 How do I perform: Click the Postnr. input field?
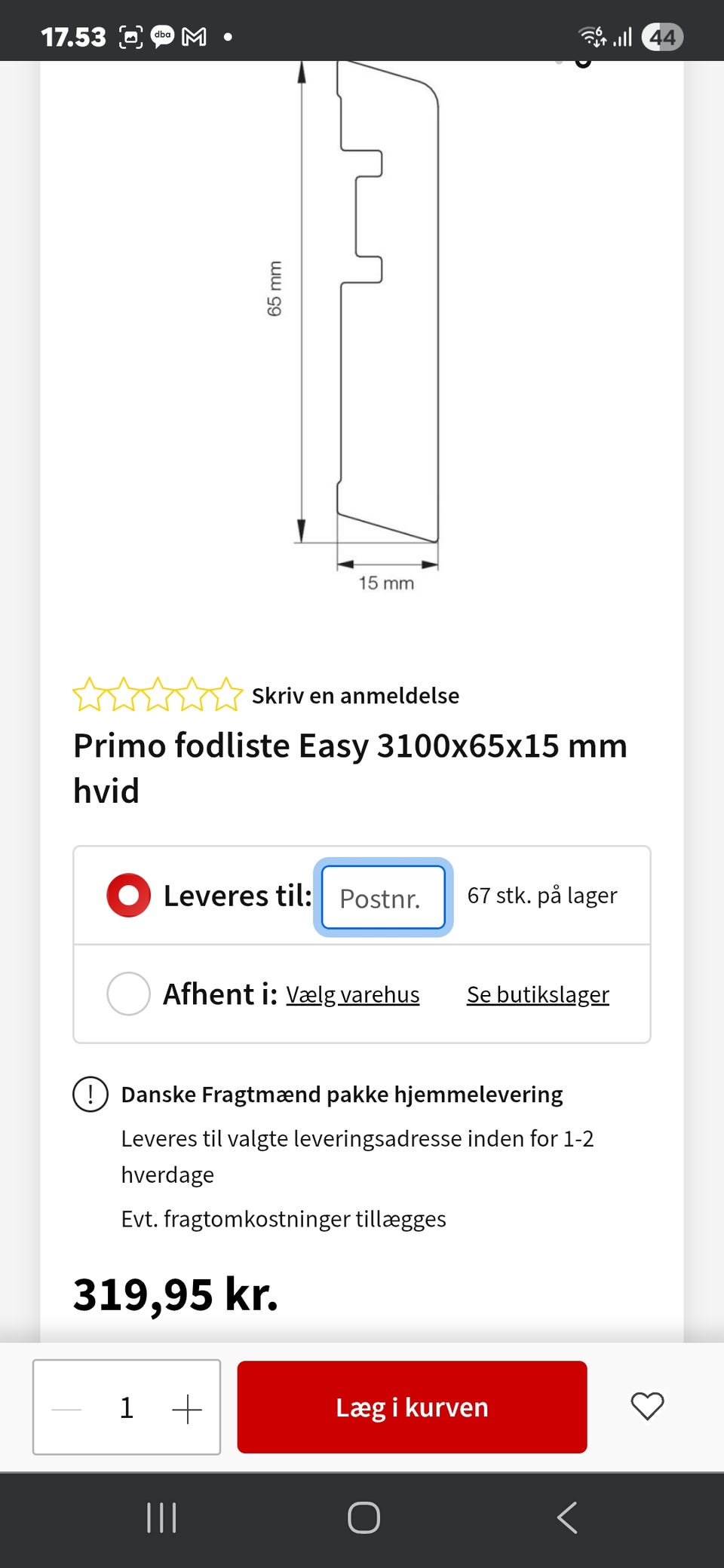tap(383, 897)
